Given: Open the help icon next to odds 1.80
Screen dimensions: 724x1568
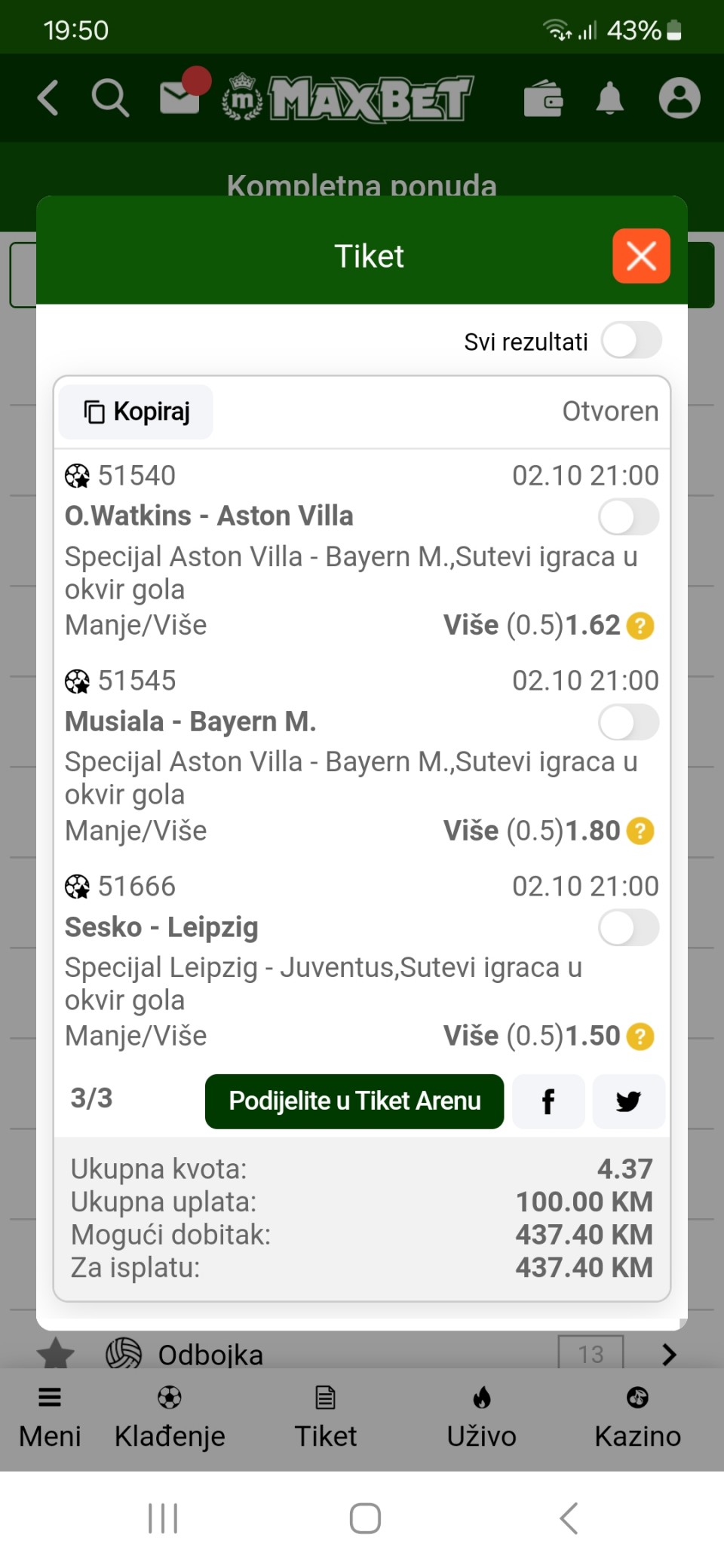Looking at the screenshot, I should pos(640,831).
